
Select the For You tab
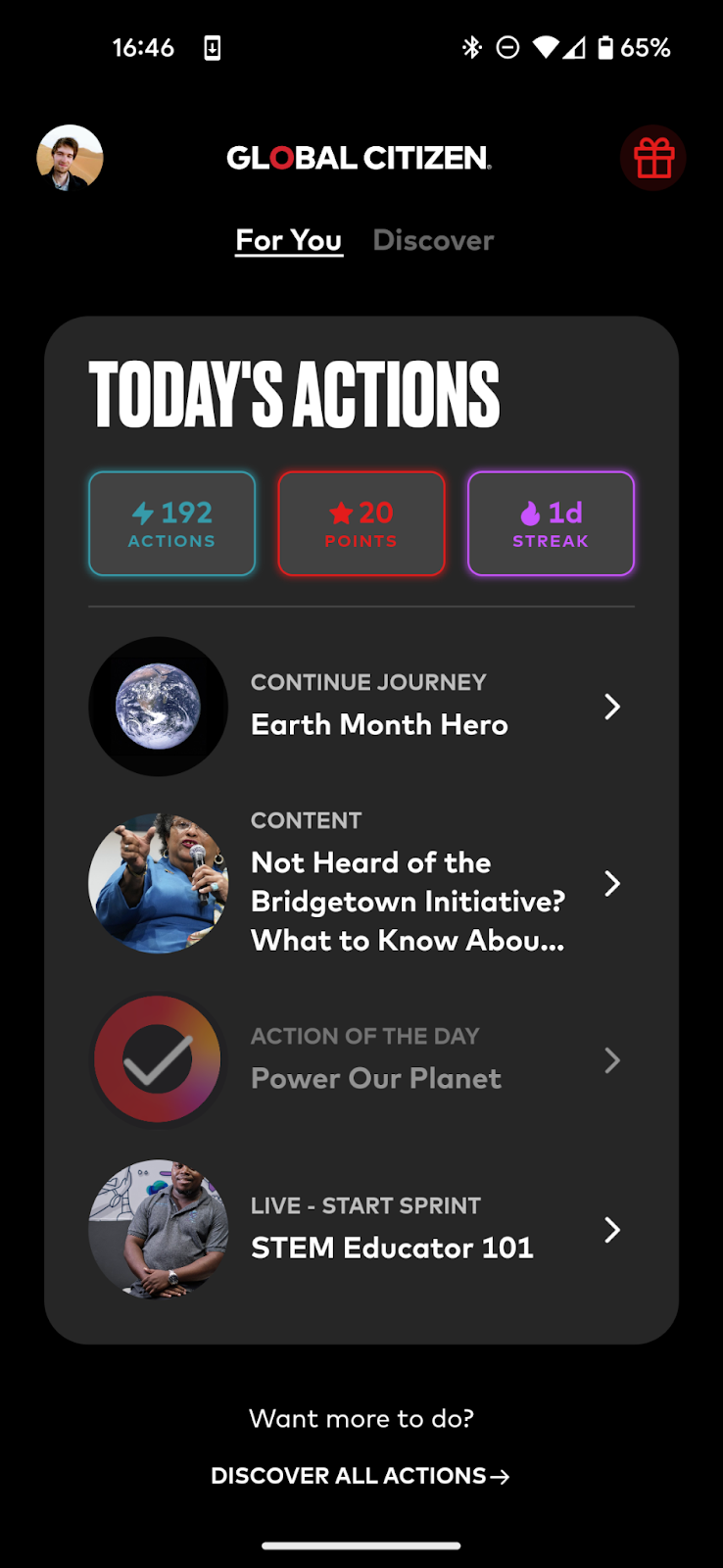pyautogui.click(x=288, y=240)
